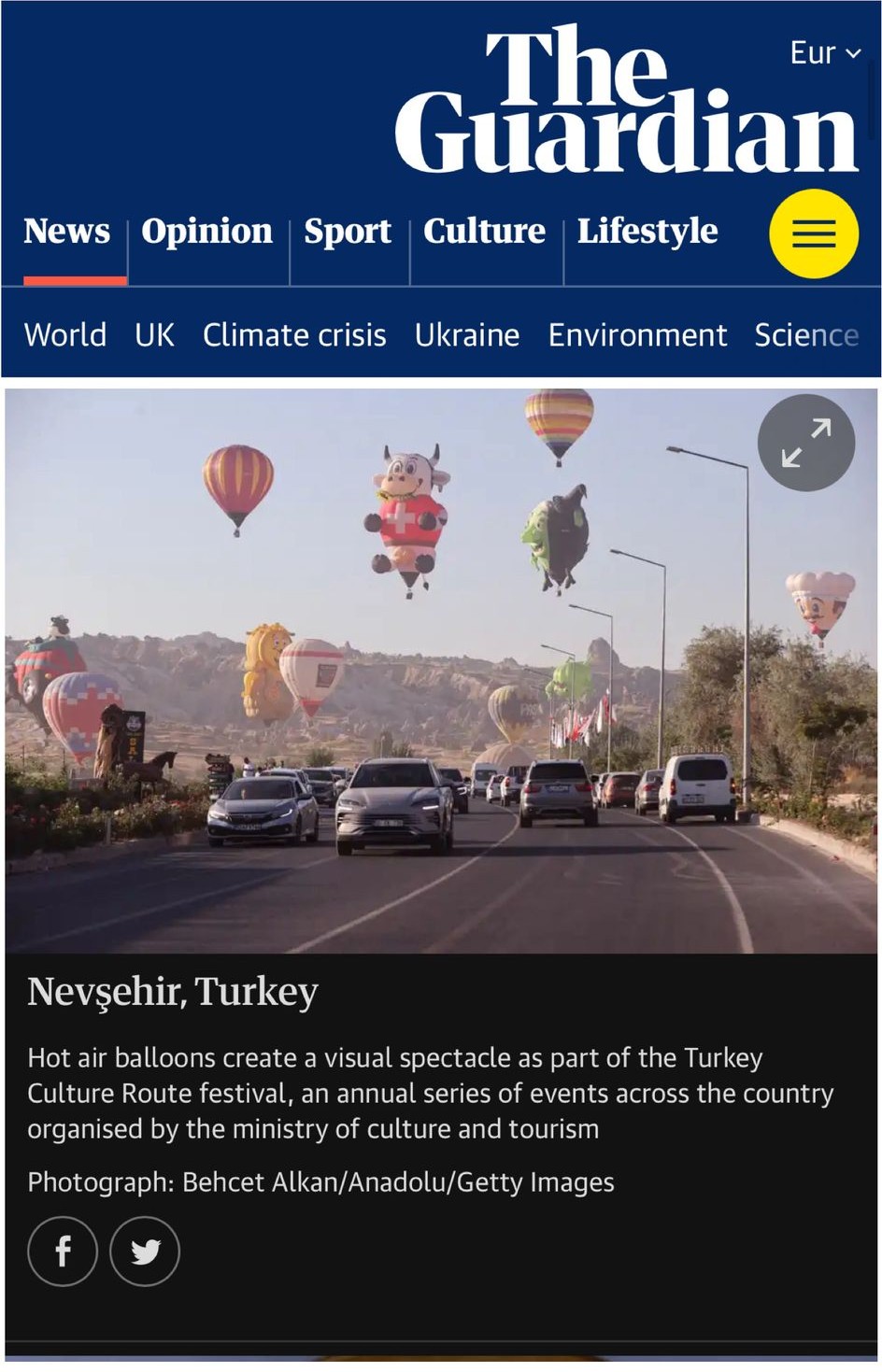Open the Lifestyle section
This screenshot has height=1372, width=882.
[647, 232]
